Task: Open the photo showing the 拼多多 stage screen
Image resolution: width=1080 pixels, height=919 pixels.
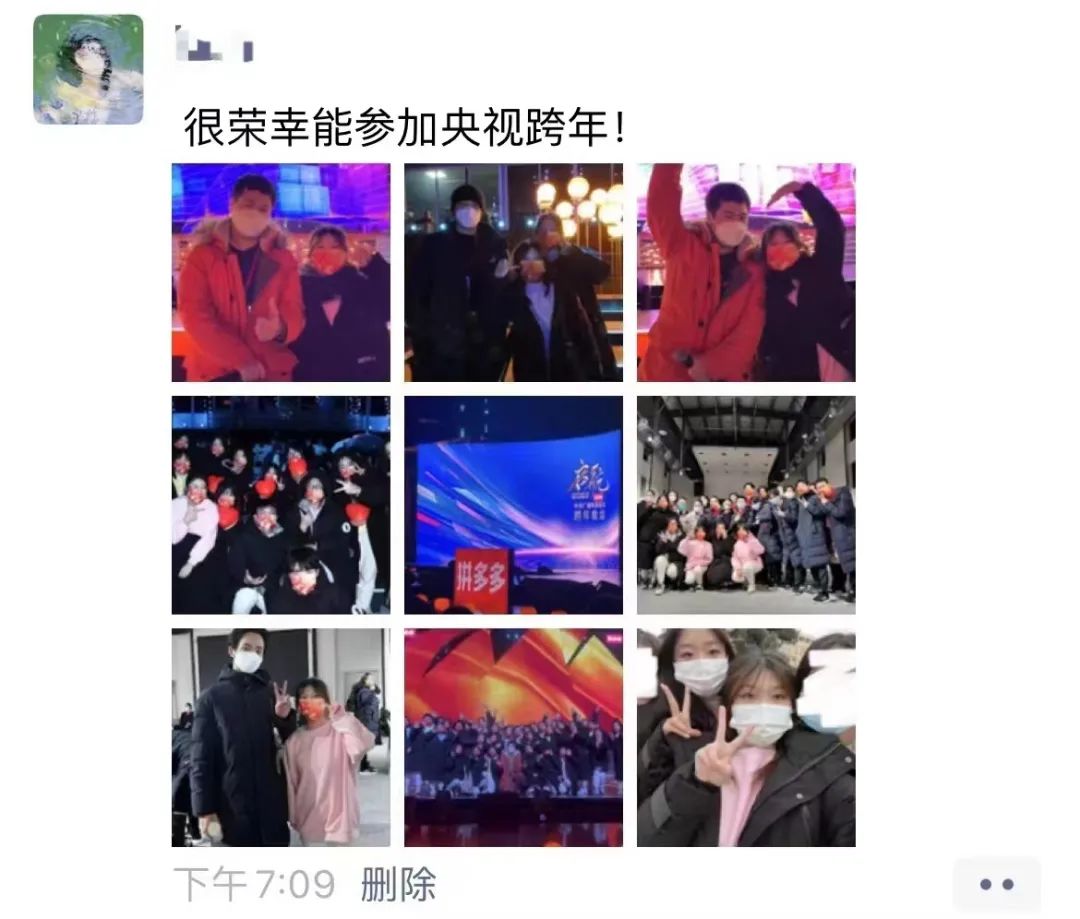Action: coord(513,505)
